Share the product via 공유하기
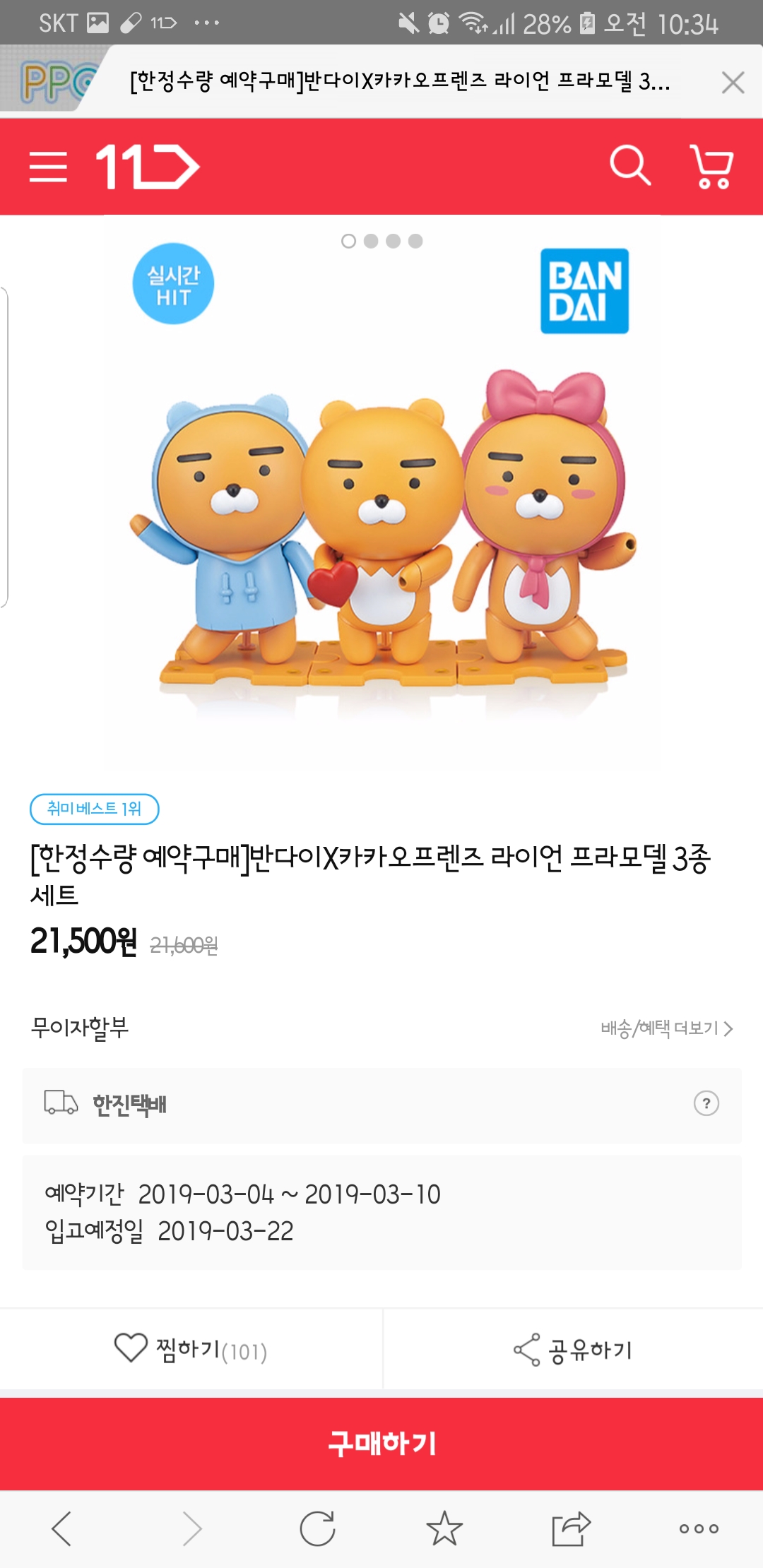The image size is (763, 1568). pyautogui.click(x=573, y=1350)
